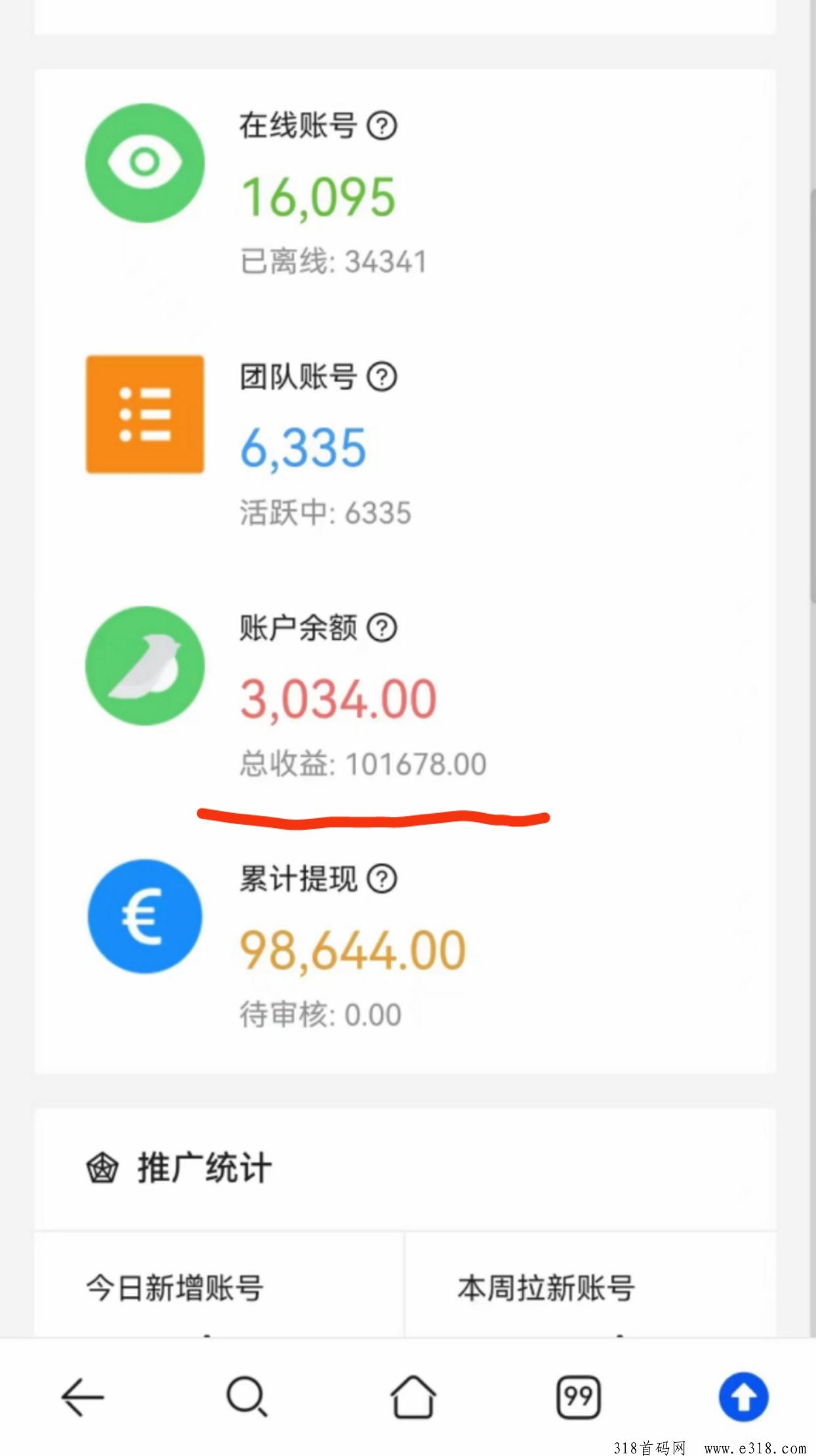Open the browser search button
This screenshot has height=1456, width=816.
tap(247, 1396)
